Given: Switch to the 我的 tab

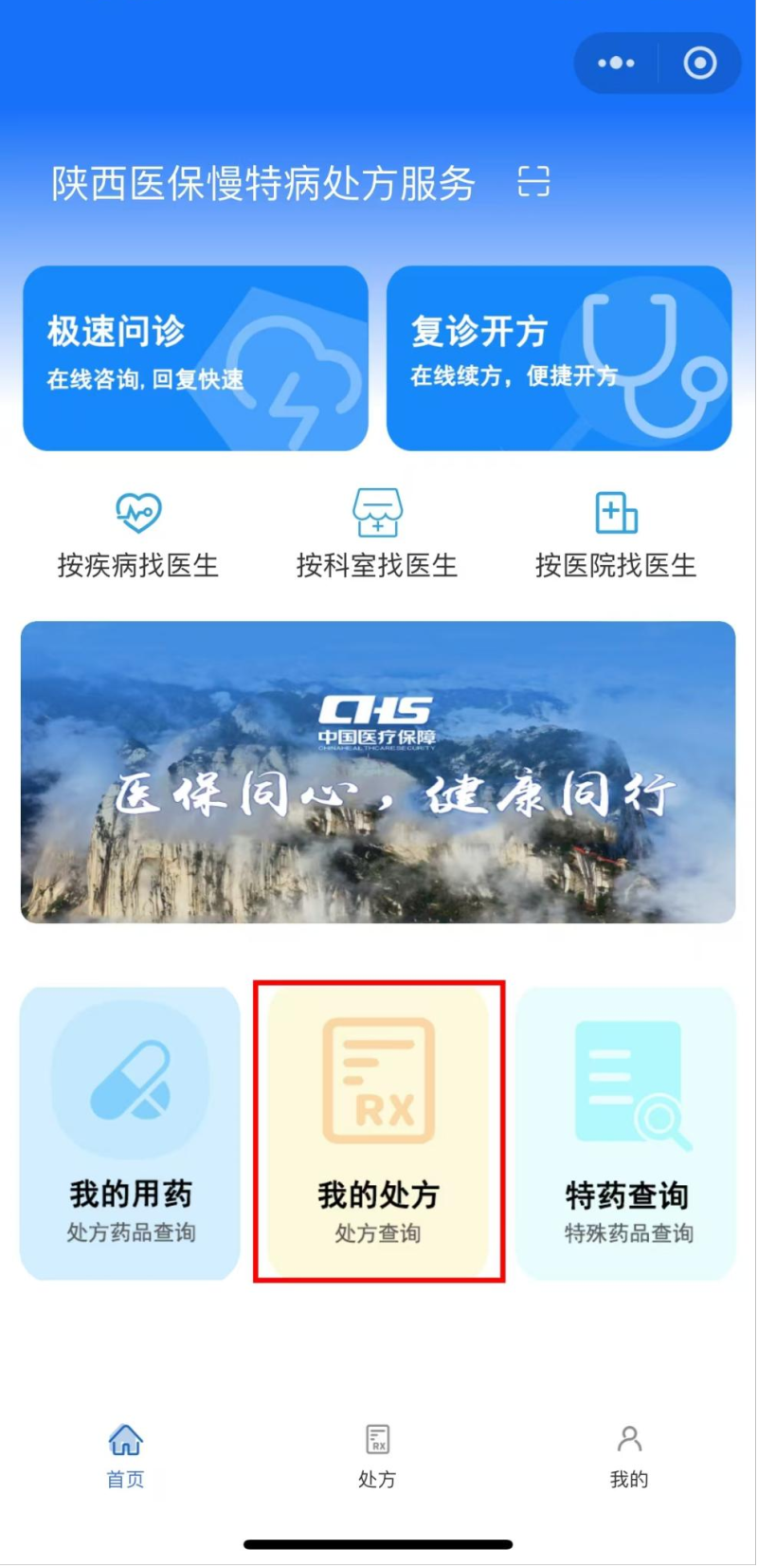Looking at the screenshot, I should pyautogui.click(x=629, y=1456).
